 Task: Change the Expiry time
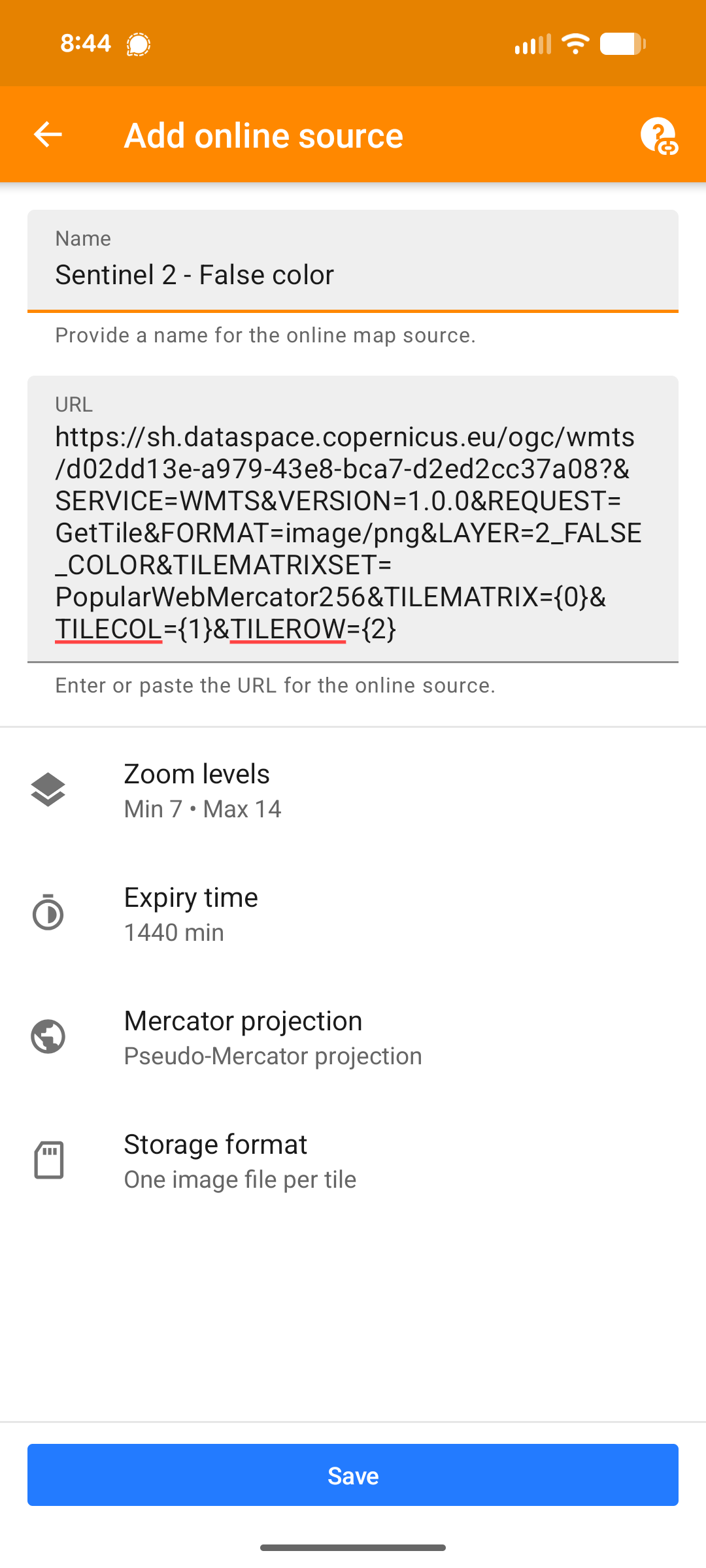tap(352, 913)
